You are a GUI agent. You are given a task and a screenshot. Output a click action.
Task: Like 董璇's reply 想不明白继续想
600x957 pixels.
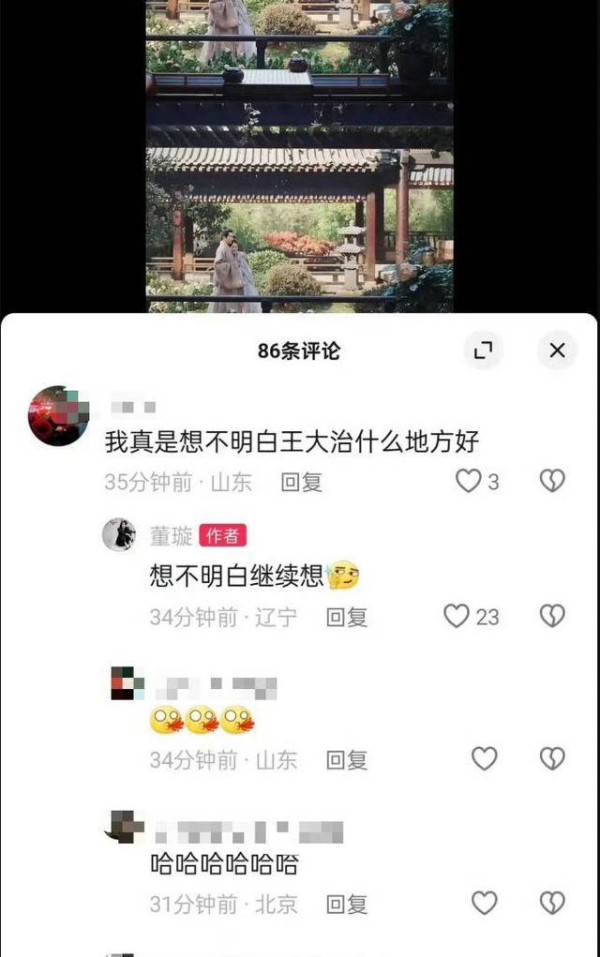pos(457,617)
